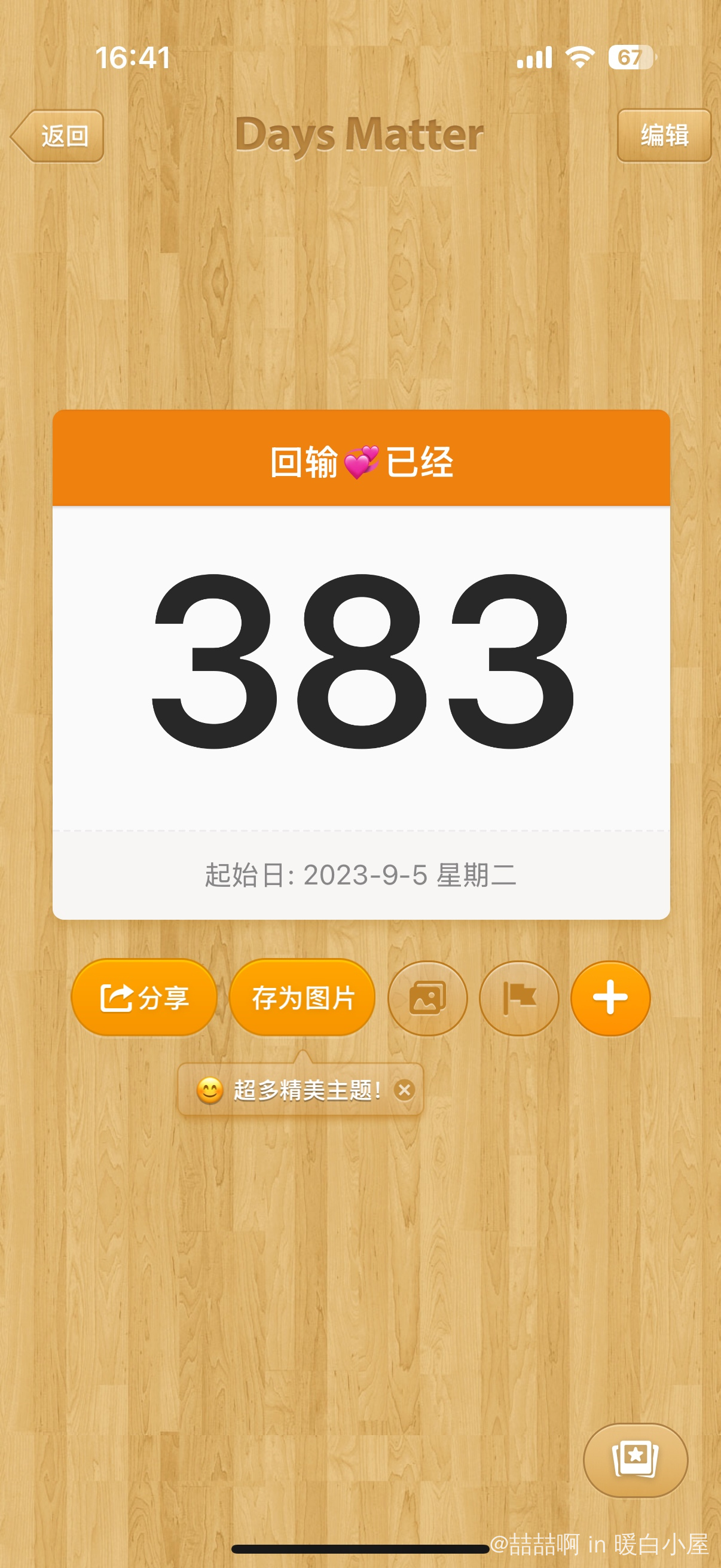Open the photo background icon
The width and height of the screenshot is (721, 1568).
(x=427, y=998)
